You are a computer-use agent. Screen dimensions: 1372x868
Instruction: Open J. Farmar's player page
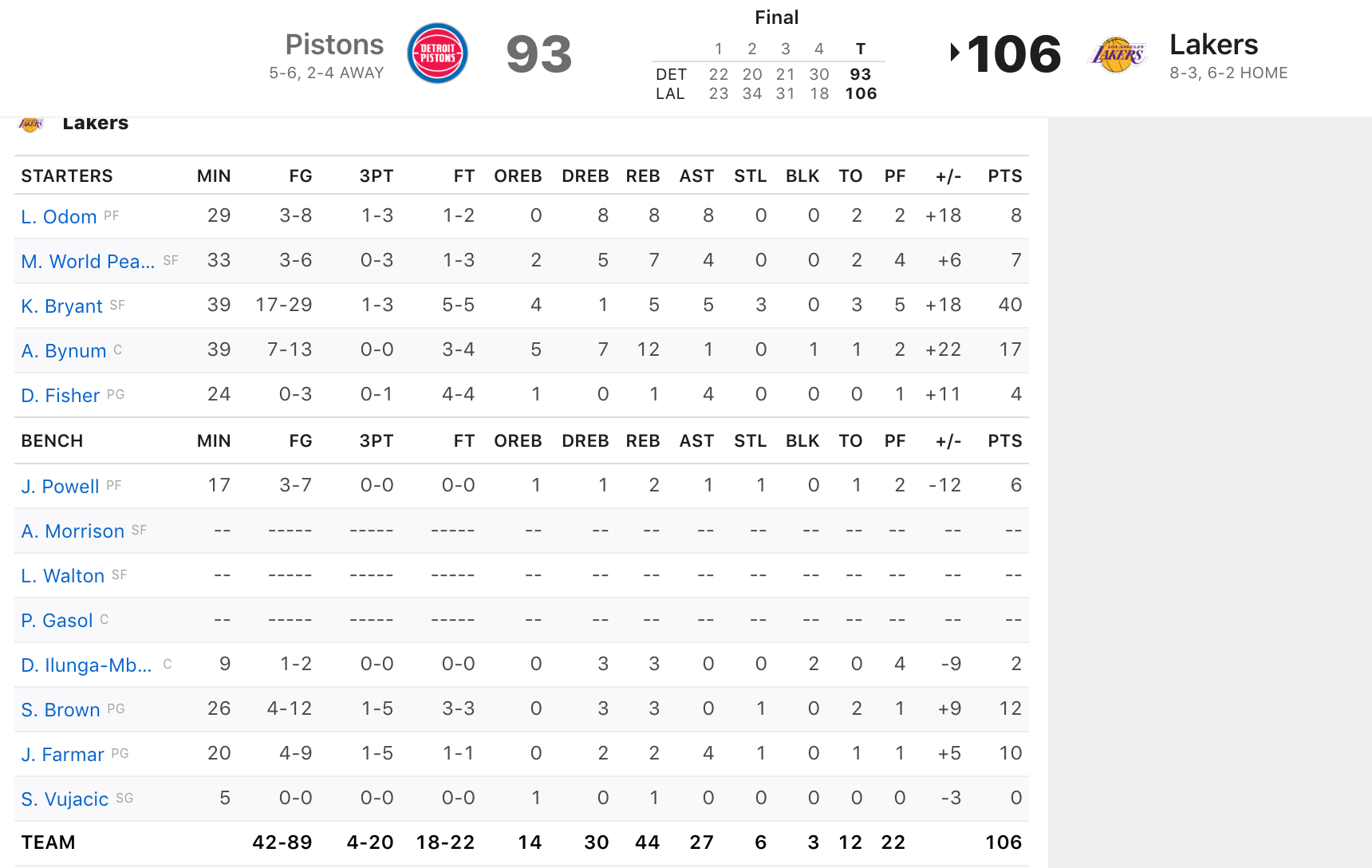62,755
